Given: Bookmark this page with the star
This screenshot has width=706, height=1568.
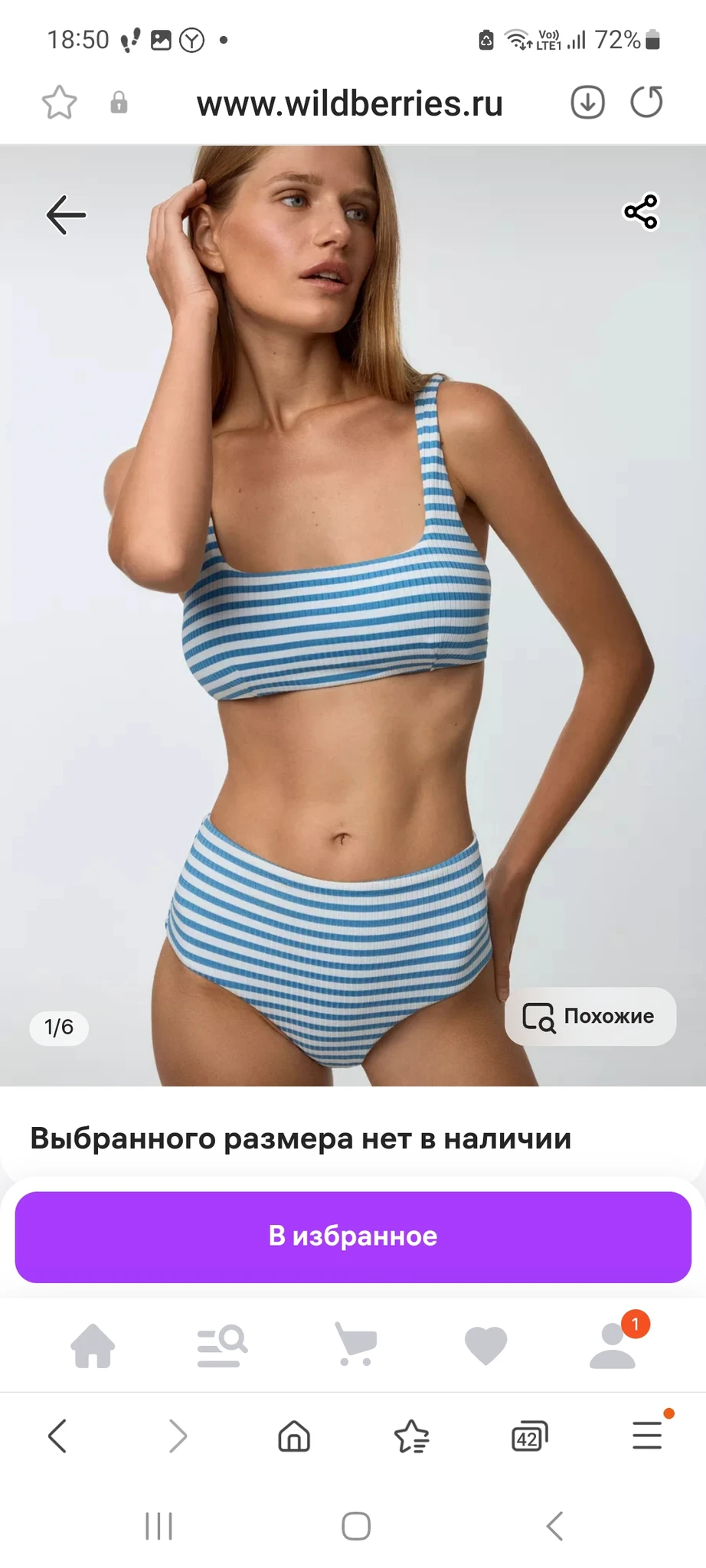Looking at the screenshot, I should click(x=59, y=103).
